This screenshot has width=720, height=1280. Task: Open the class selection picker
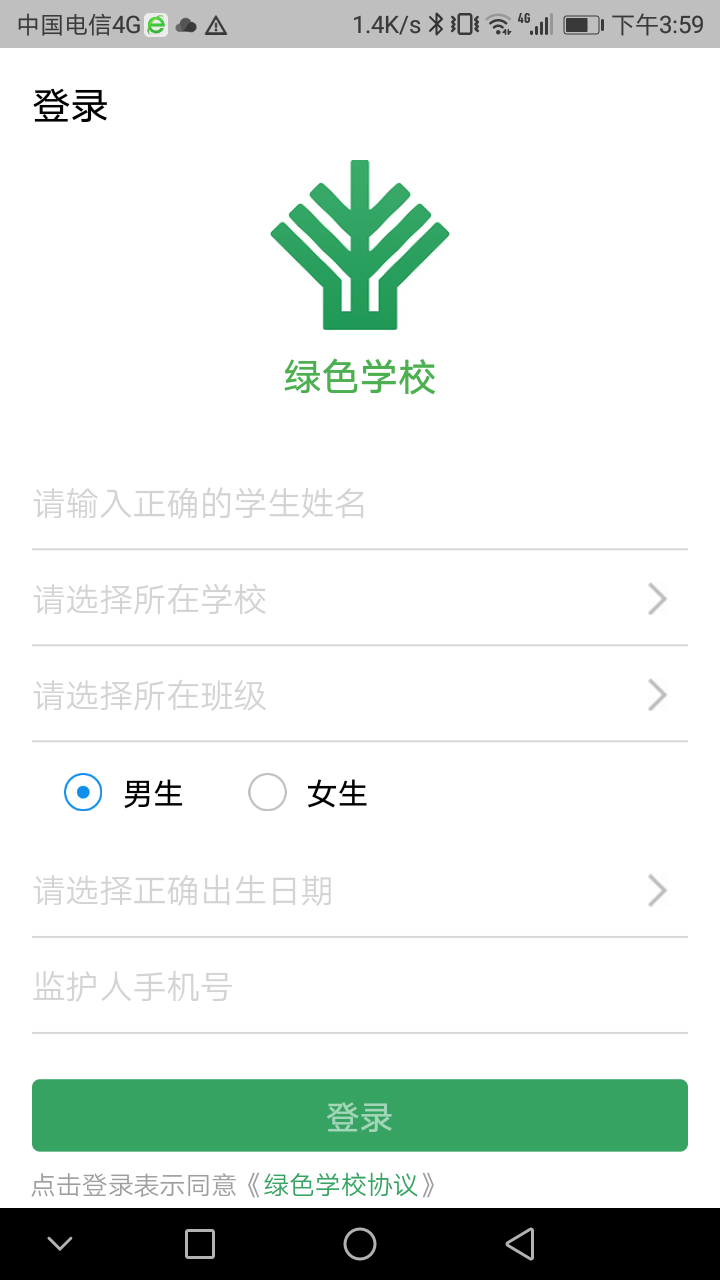point(360,695)
